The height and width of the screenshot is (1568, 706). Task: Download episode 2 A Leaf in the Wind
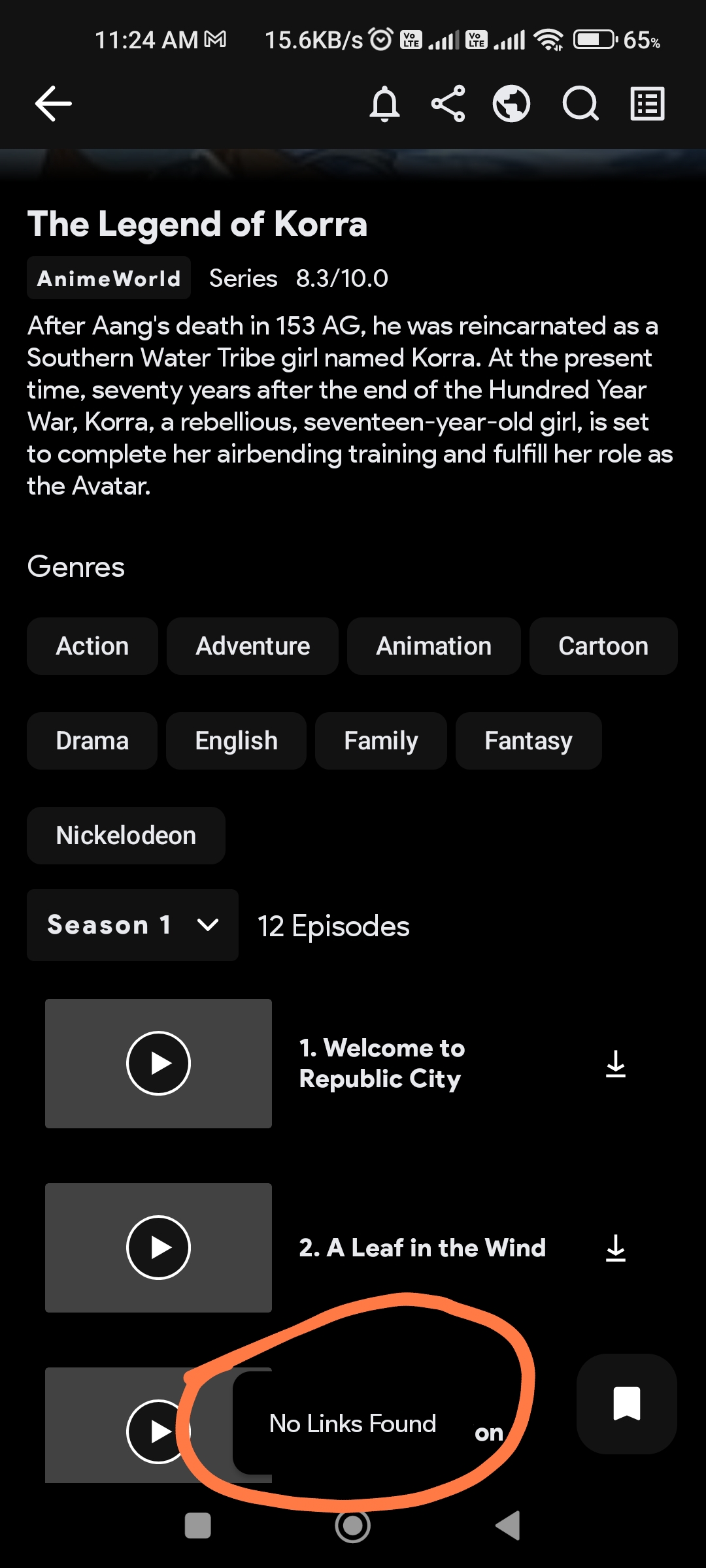tap(615, 1248)
